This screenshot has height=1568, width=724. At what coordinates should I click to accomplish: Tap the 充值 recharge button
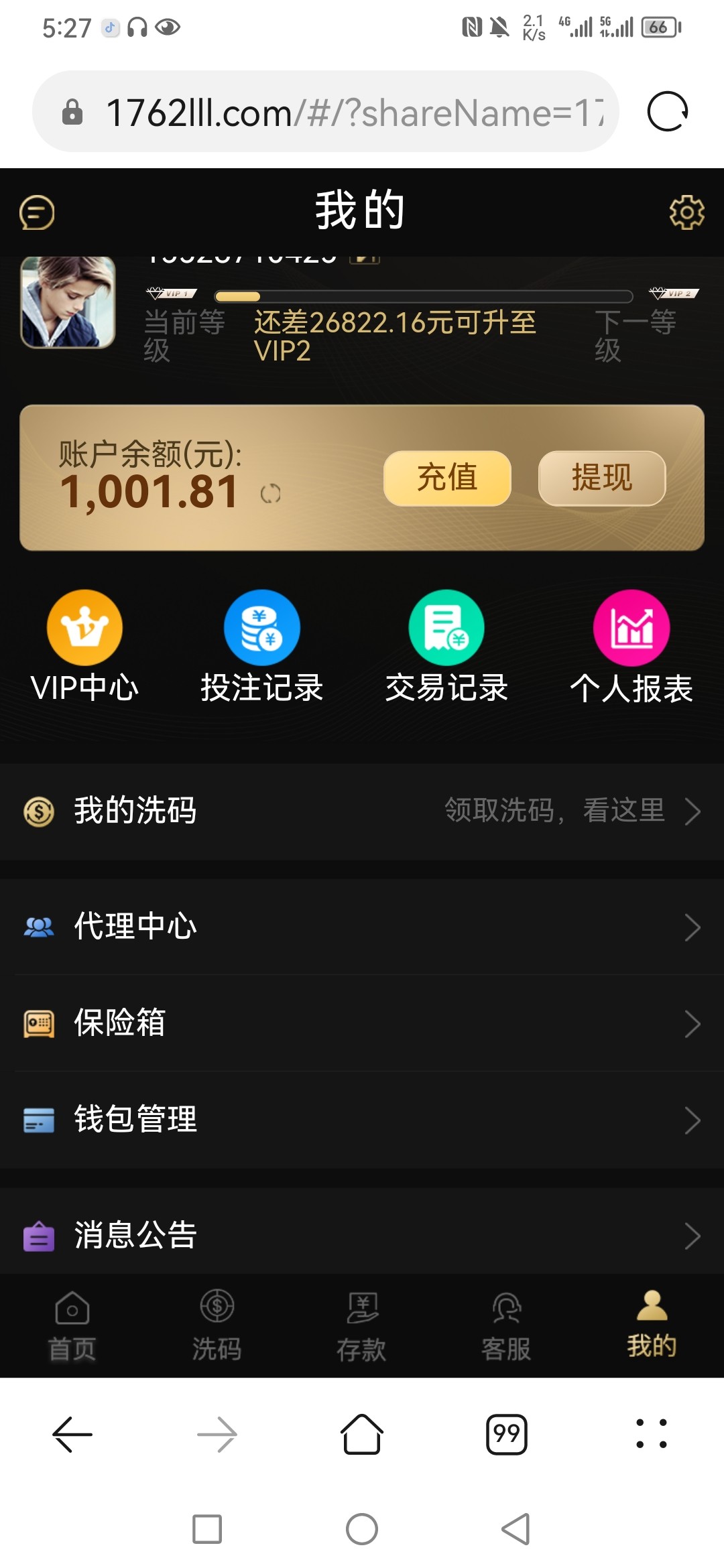point(447,478)
